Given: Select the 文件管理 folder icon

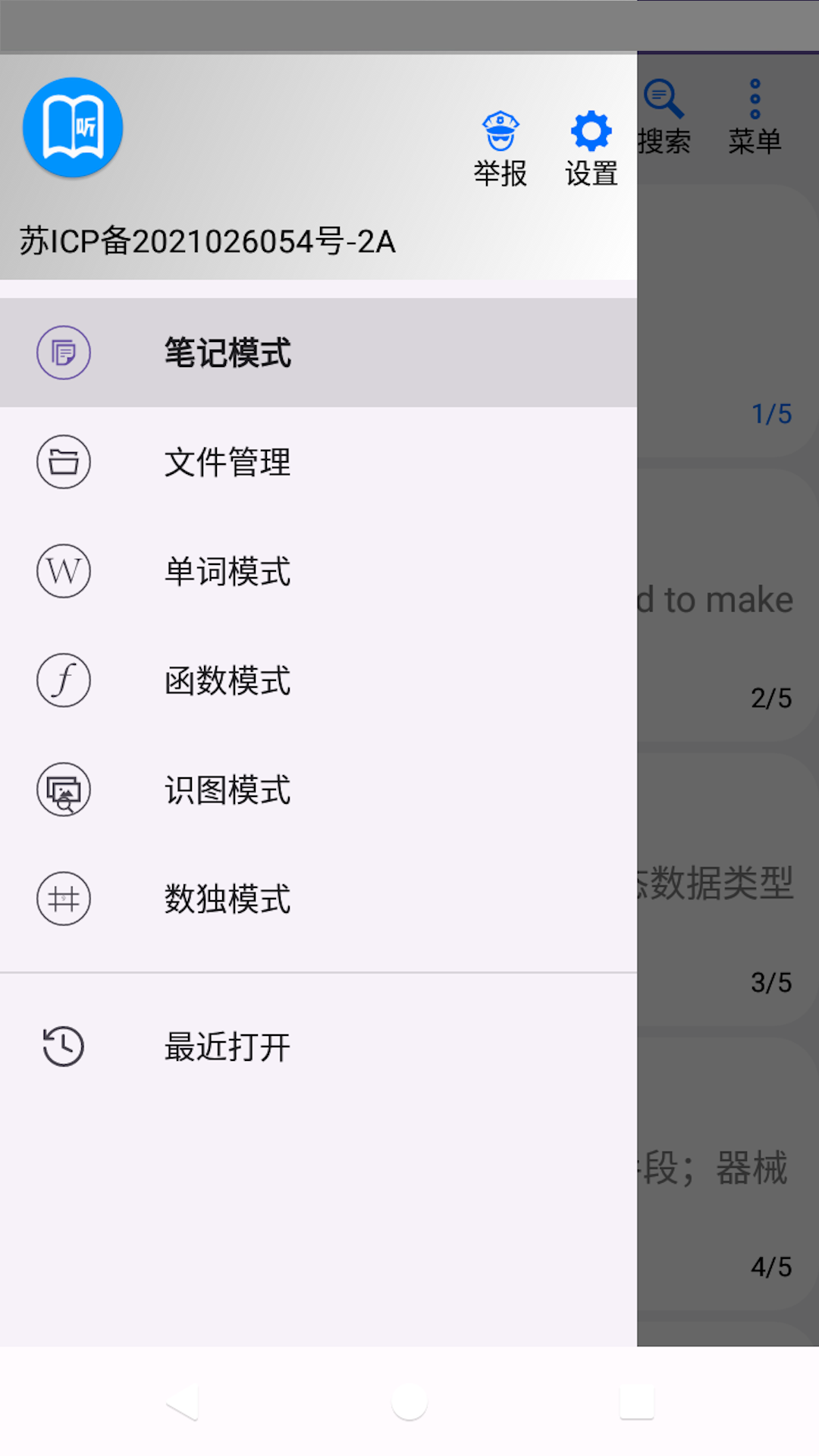Looking at the screenshot, I should coord(64,462).
